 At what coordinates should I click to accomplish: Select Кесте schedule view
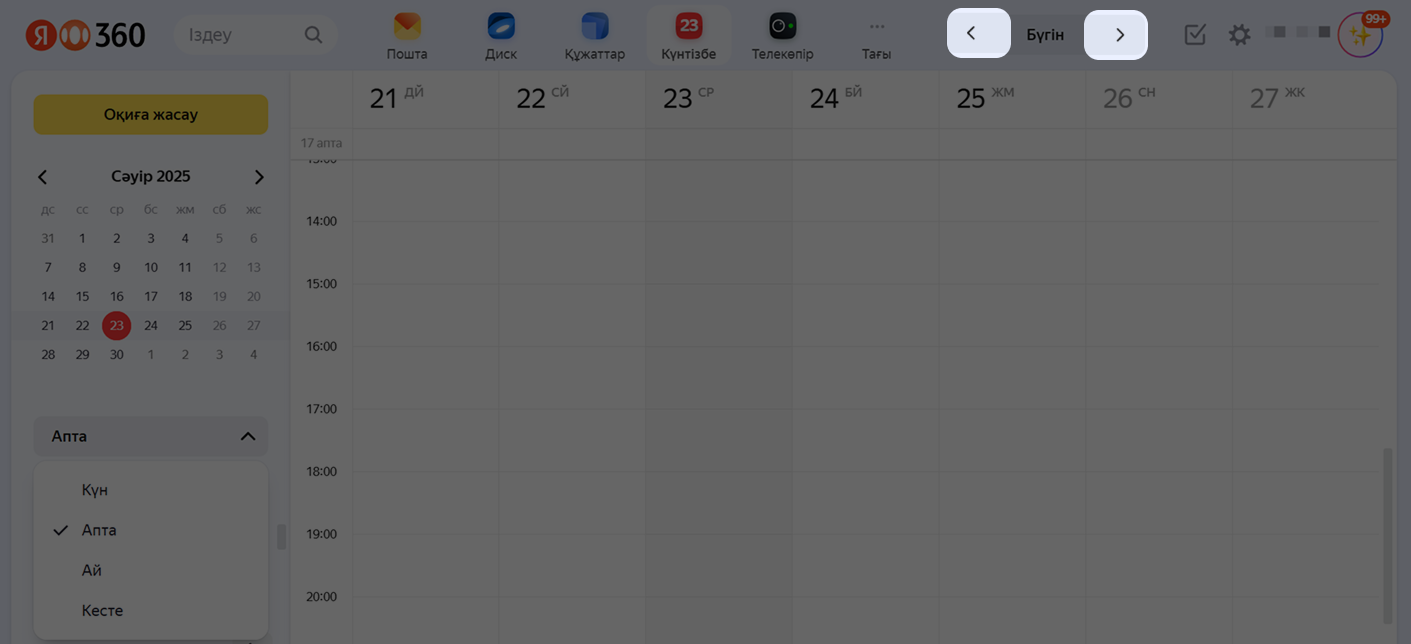[102, 610]
